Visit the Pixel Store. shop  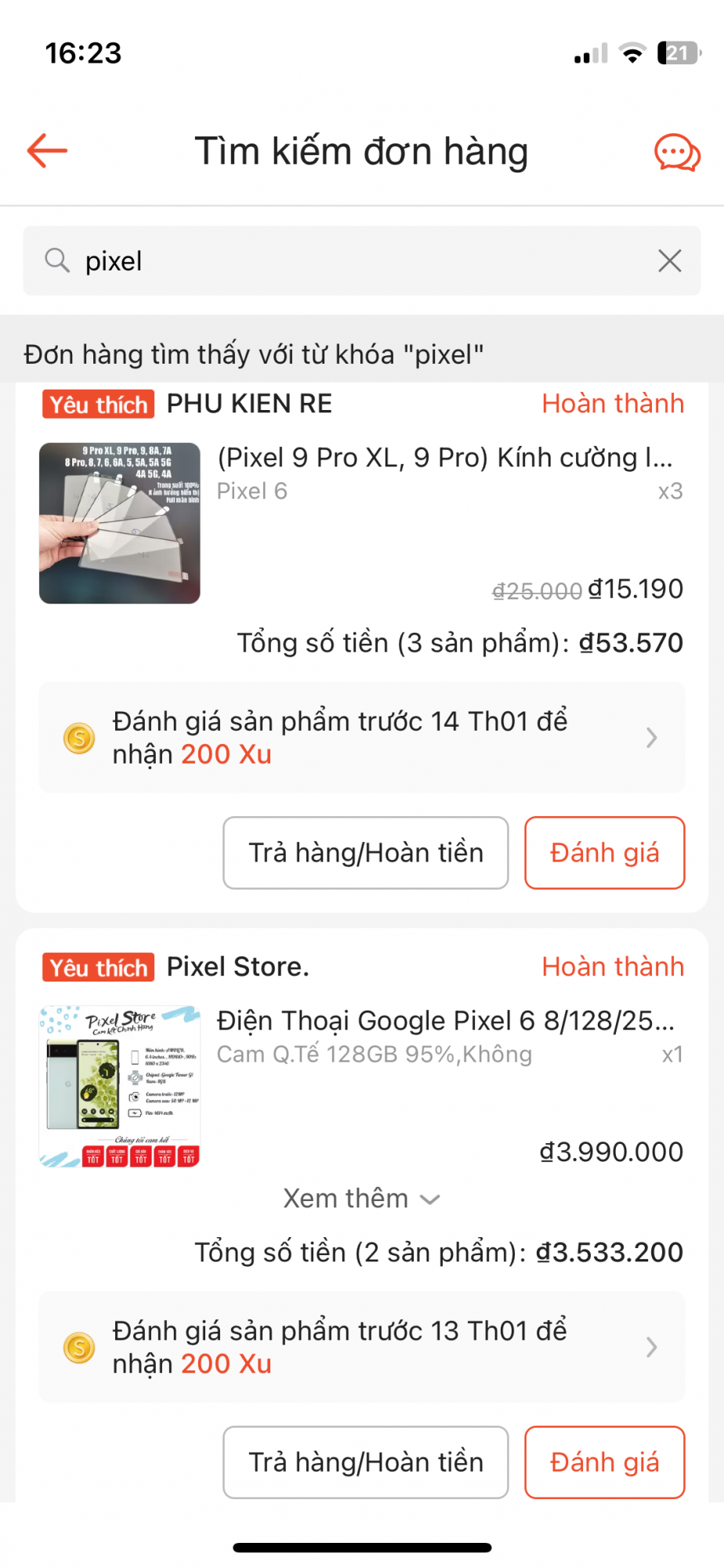[237, 967]
